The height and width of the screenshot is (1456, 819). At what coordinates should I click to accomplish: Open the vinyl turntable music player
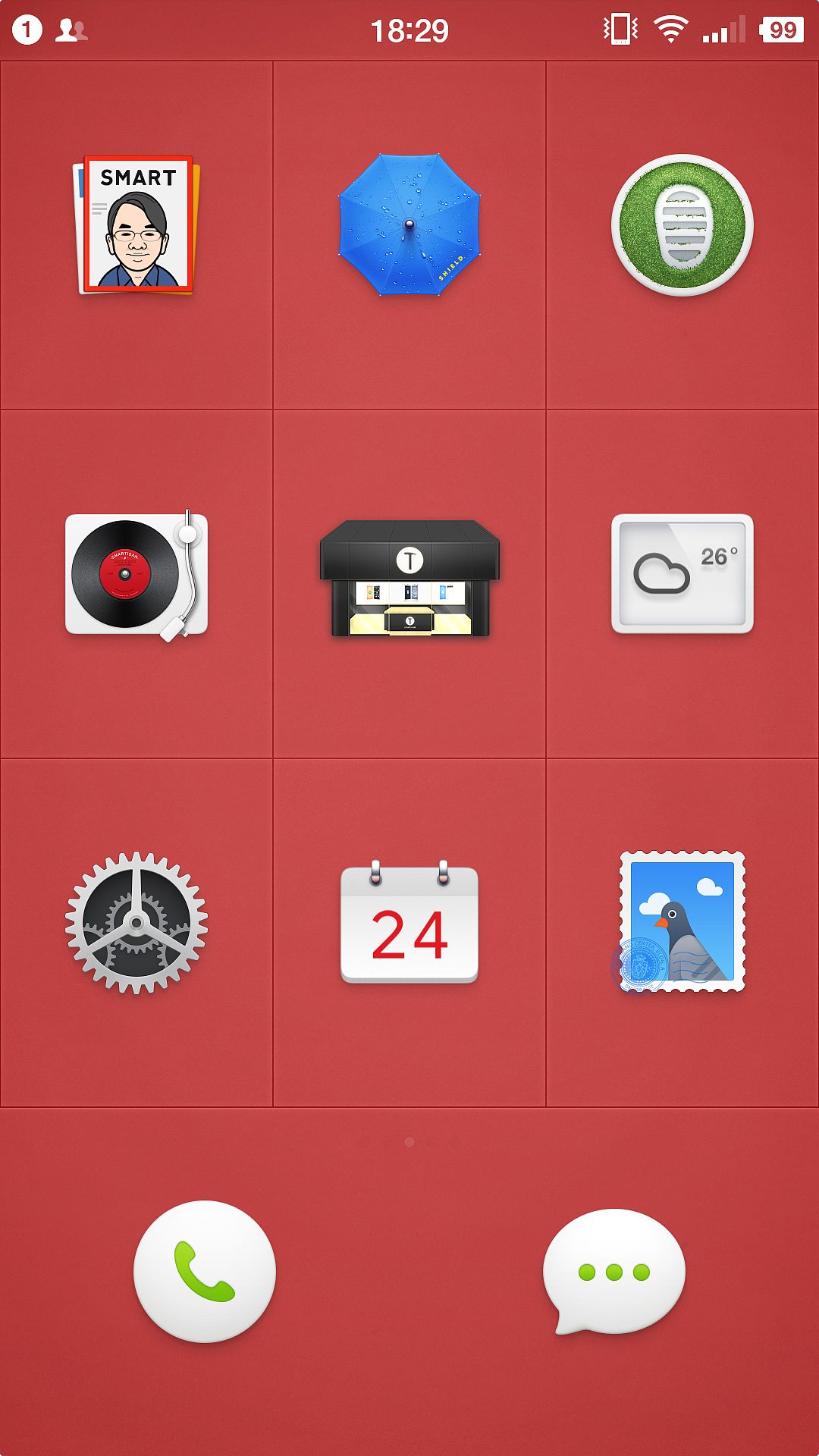[136, 574]
